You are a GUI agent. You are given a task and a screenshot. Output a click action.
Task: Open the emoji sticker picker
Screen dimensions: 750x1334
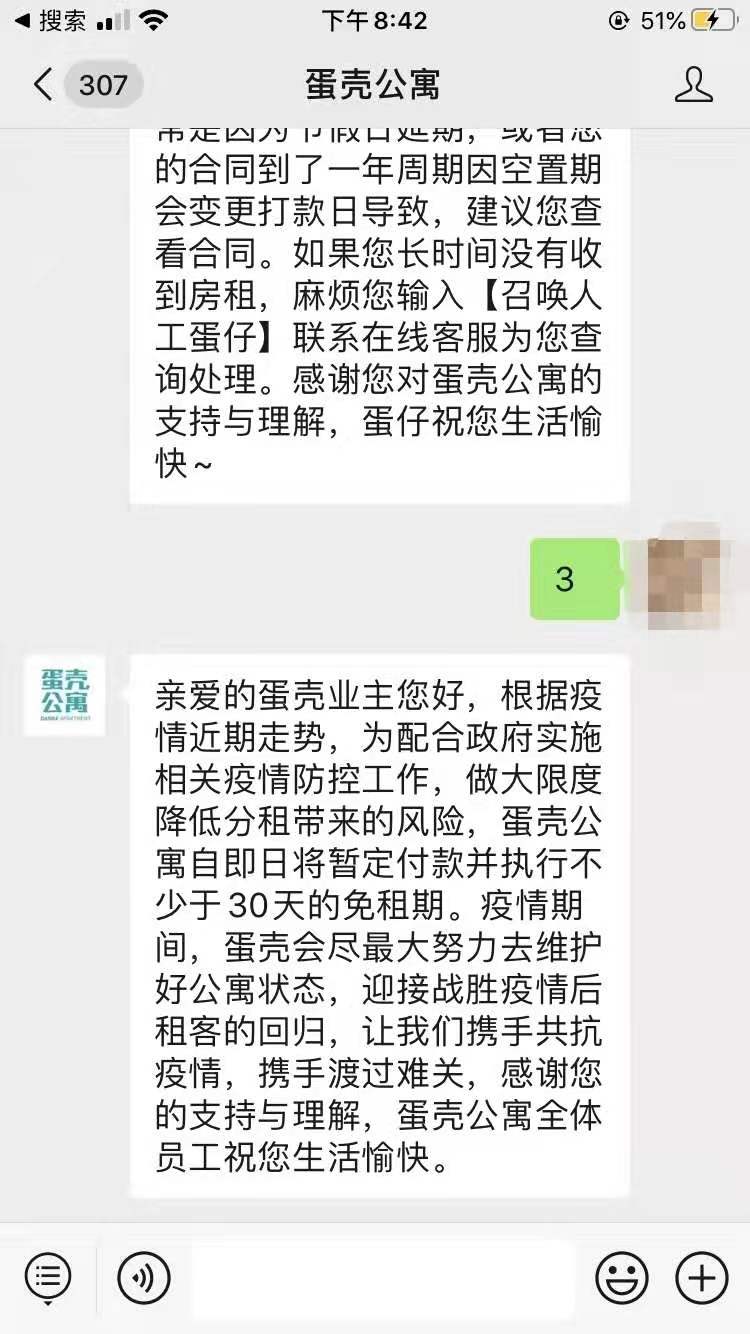tap(622, 1277)
